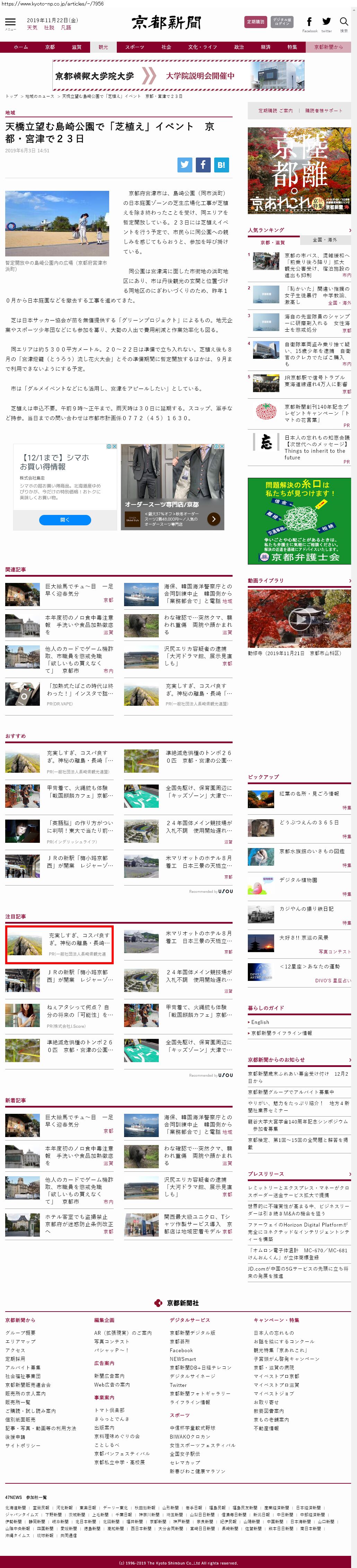This screenshot has width=357, height=1568.
Task: Open the hamburger menu
Action: pyautogui.click(x=10, y=22)
